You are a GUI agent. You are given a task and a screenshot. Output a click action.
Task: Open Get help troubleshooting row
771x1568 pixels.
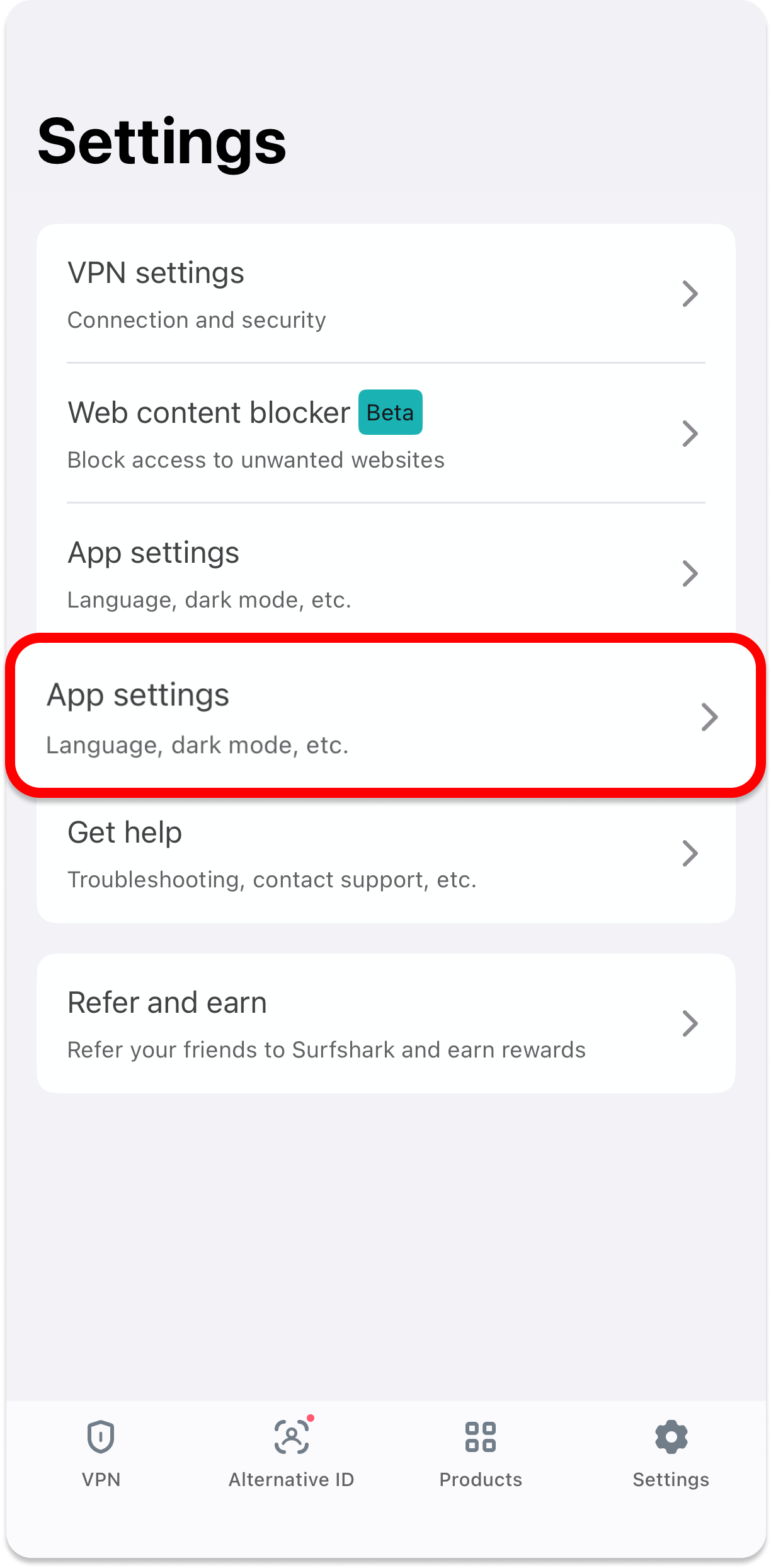coord(385,854)
